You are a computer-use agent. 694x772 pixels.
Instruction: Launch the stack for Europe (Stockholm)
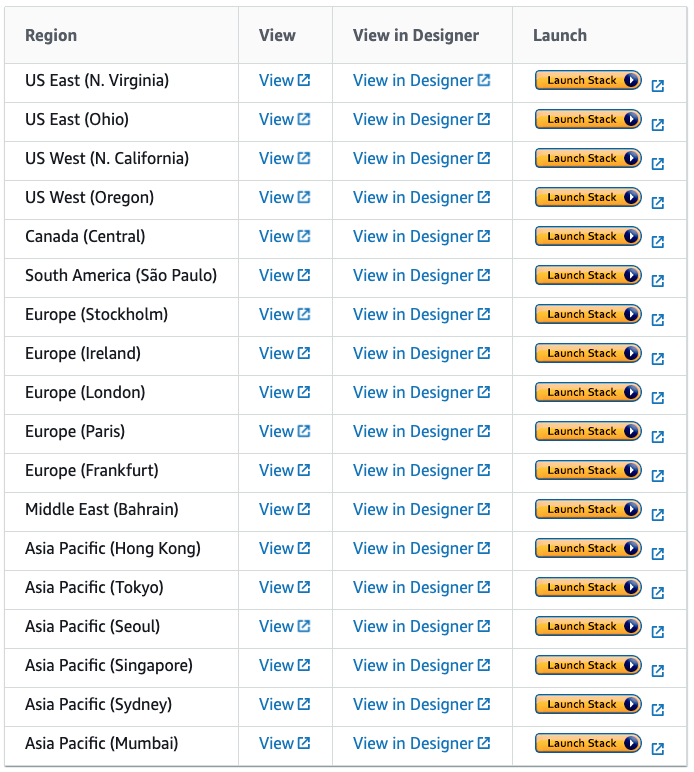tap(588, 315)
